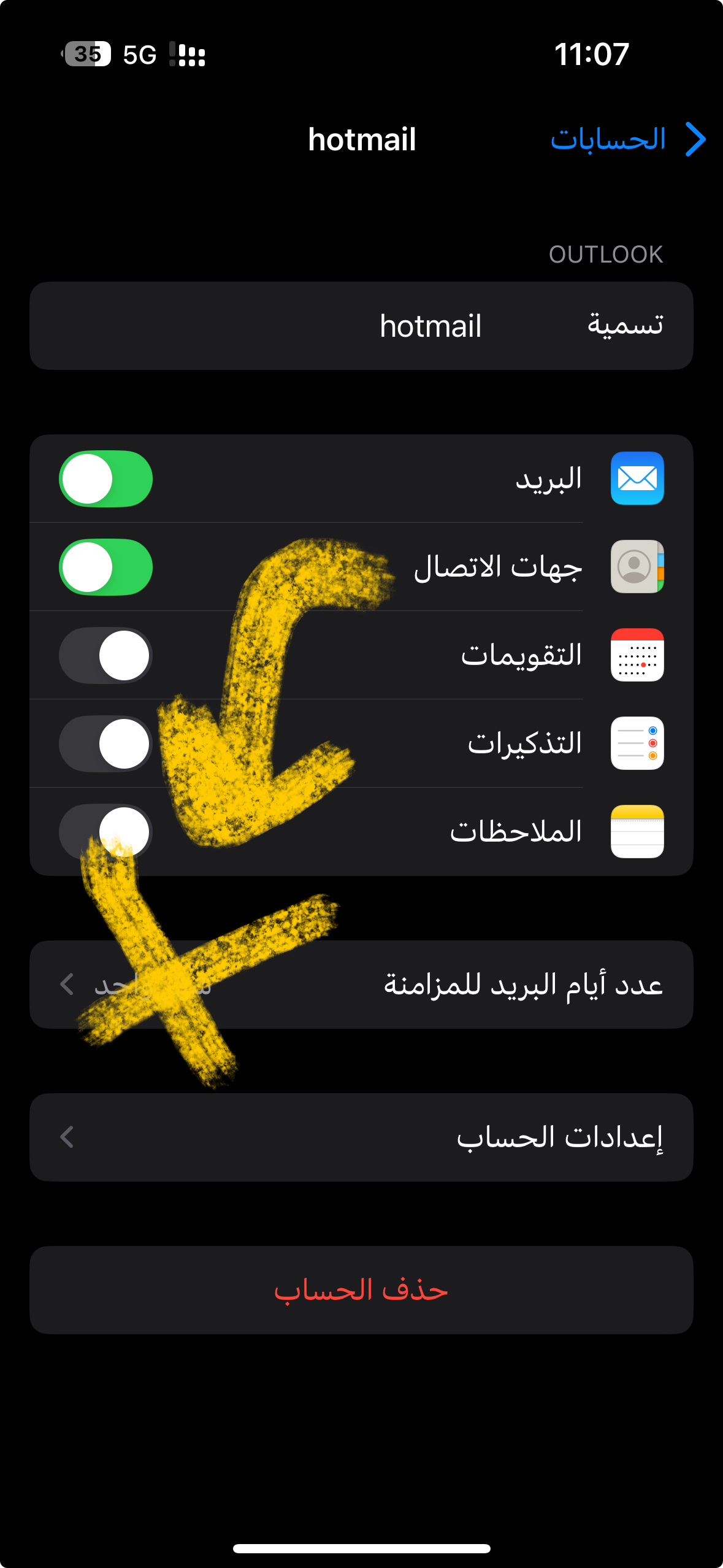Screen dimensions: 723x1568
Task: Tap حذف الحساب to delete account
Action: click(x=361, y=1289)
